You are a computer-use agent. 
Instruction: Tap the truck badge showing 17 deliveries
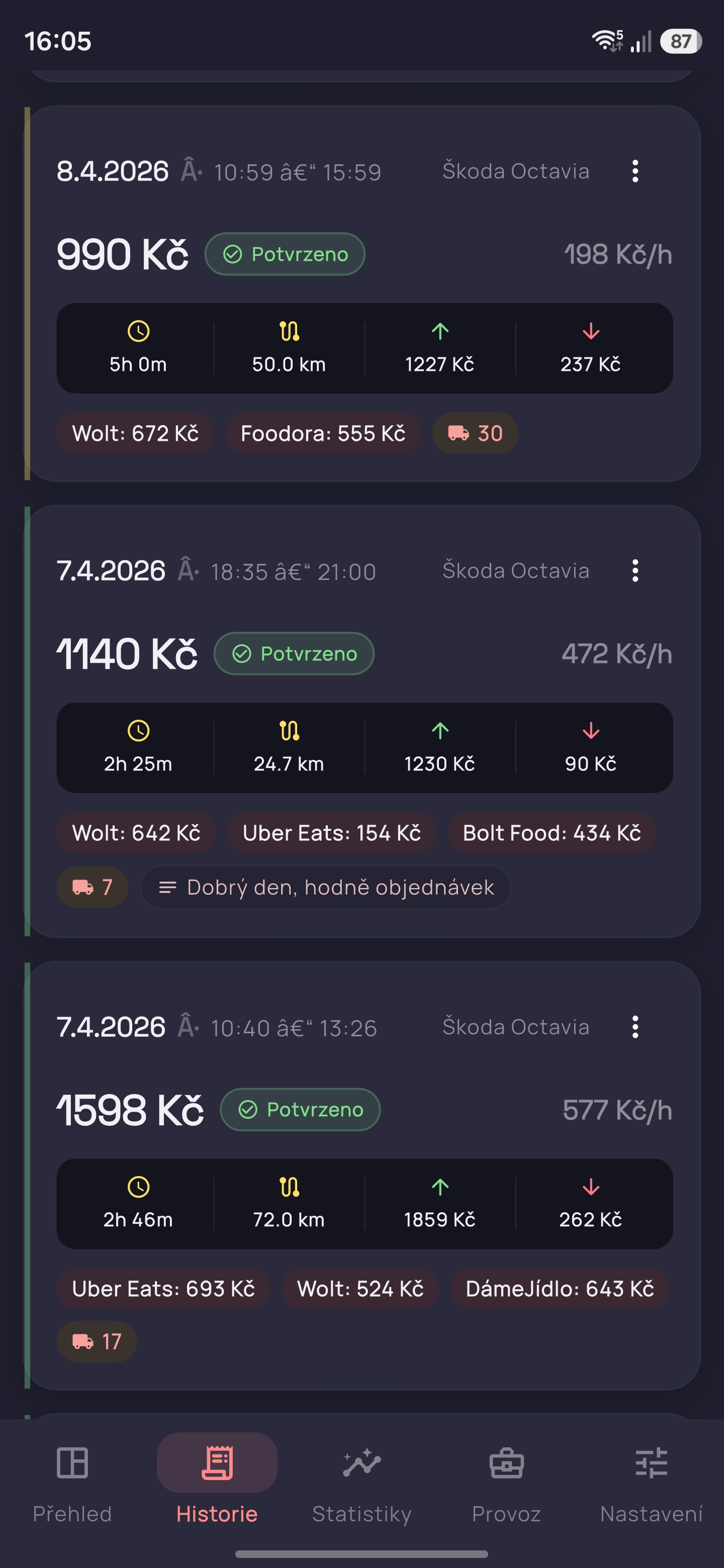point(96,1341)
